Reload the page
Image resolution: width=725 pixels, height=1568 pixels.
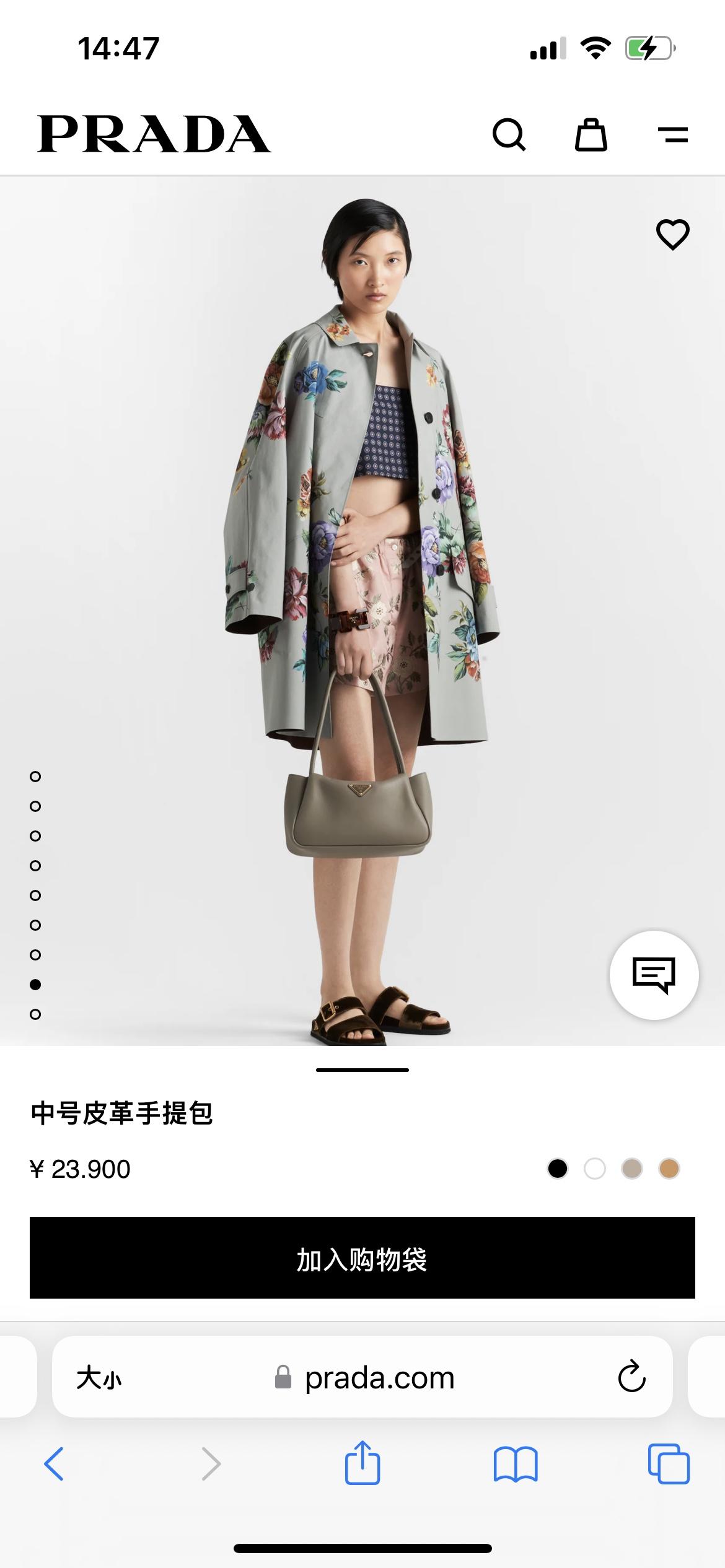point(631,1379)
